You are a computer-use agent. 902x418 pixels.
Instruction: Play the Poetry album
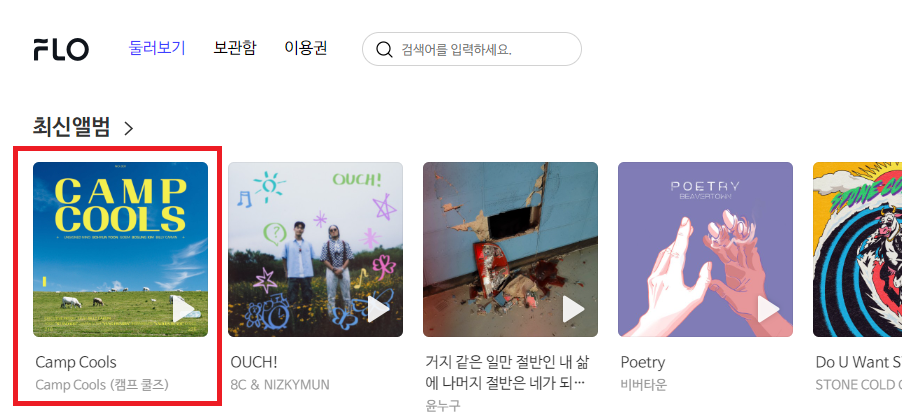coord(768,309)
